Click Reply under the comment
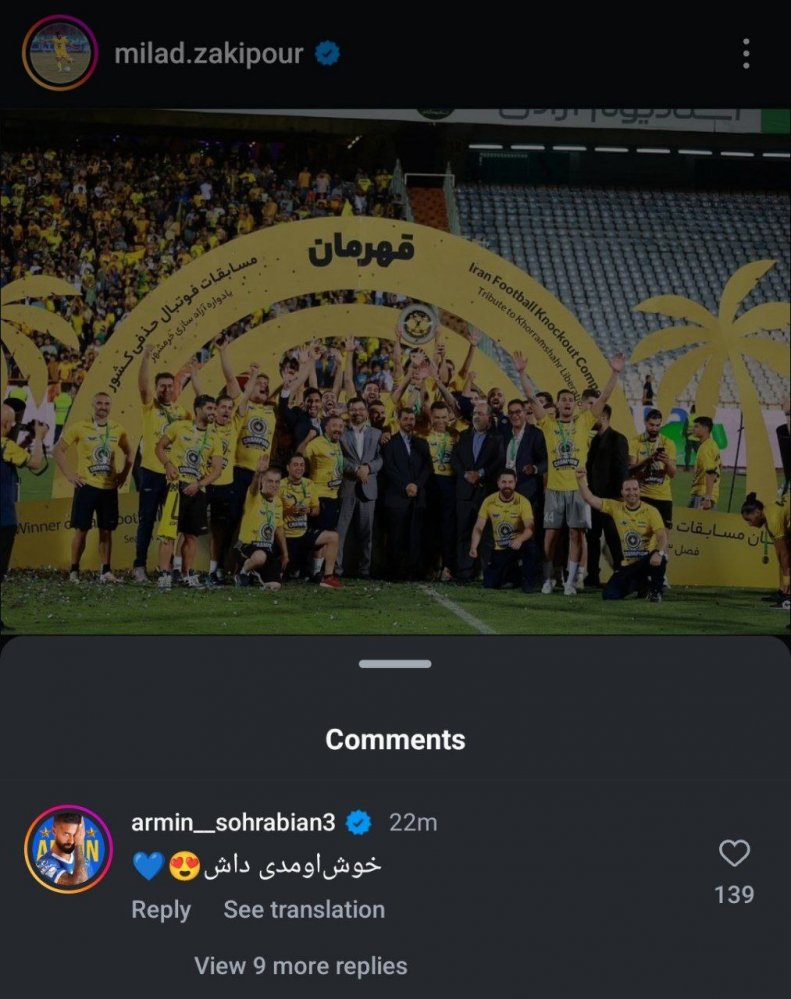 160,910
